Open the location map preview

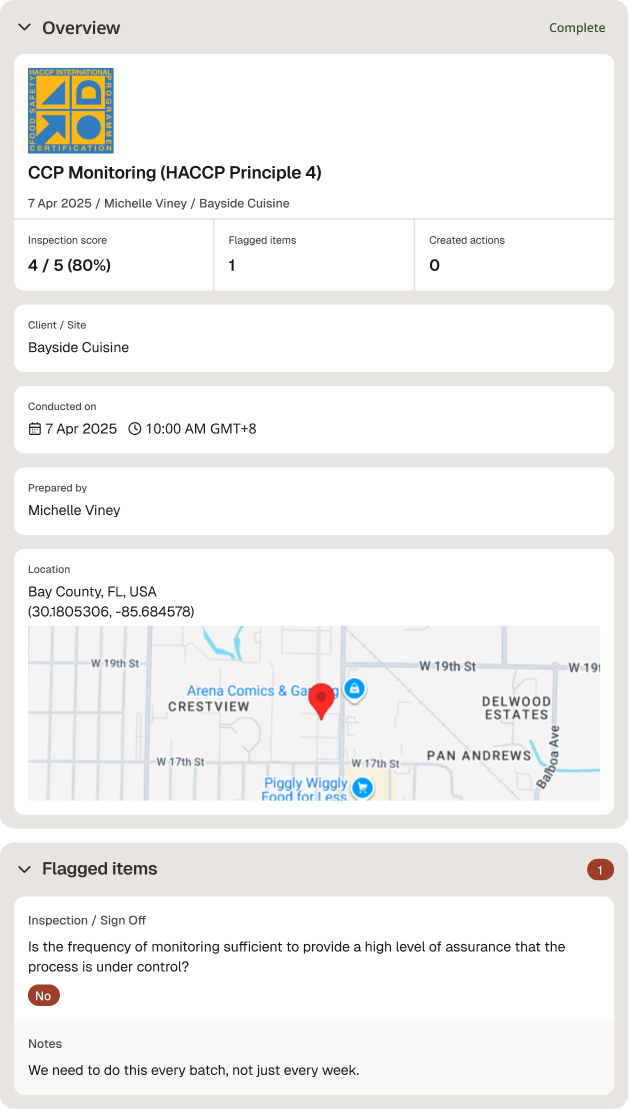(x=313, y=713)
